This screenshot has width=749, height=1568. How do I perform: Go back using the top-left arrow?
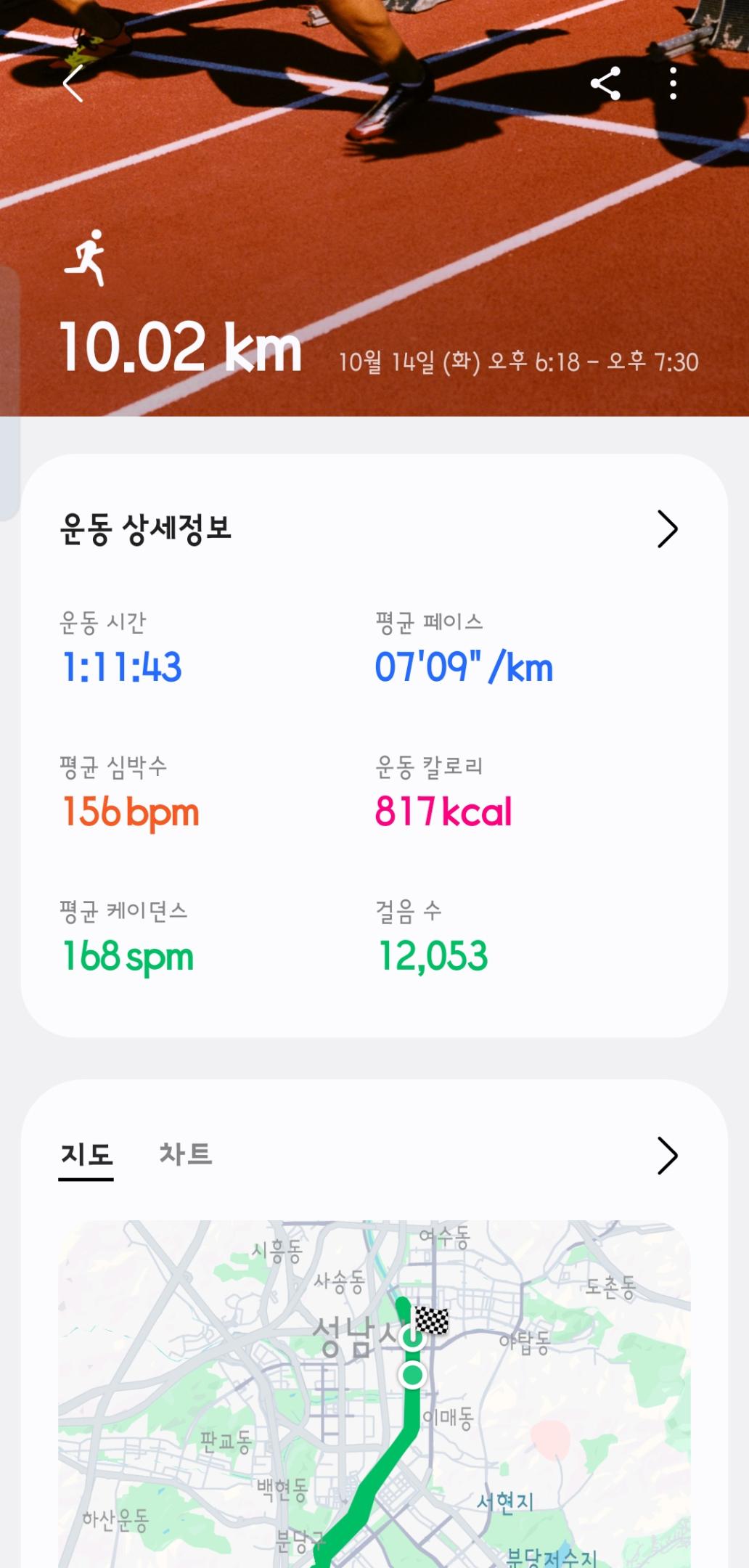pos(73,83)
